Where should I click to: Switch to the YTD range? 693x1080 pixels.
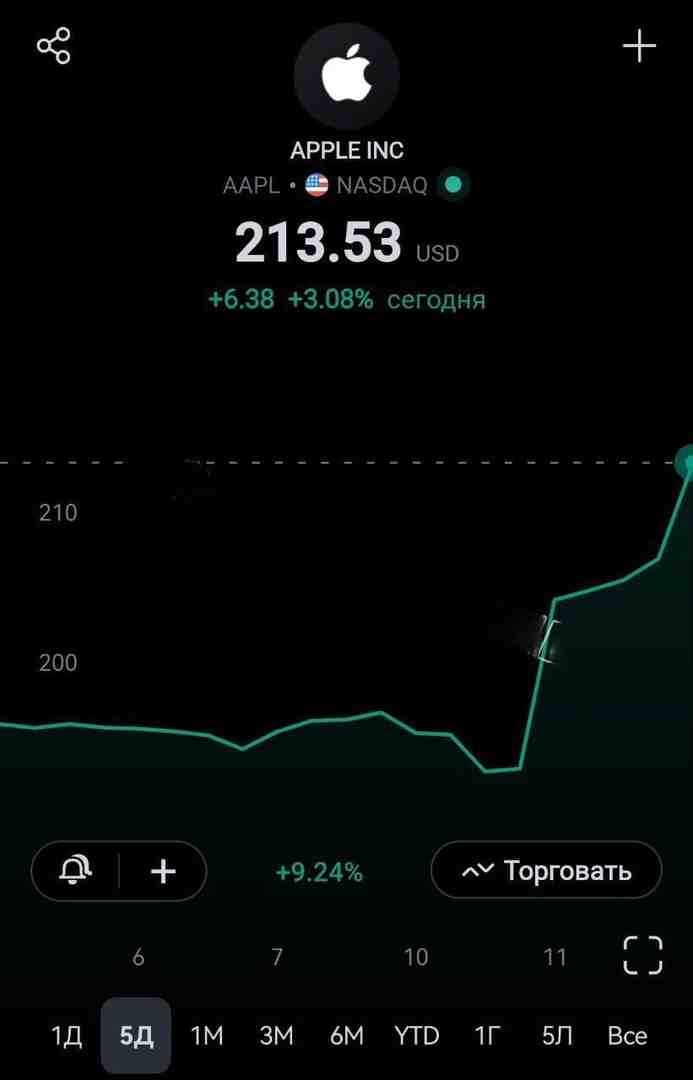(416, 1036)
